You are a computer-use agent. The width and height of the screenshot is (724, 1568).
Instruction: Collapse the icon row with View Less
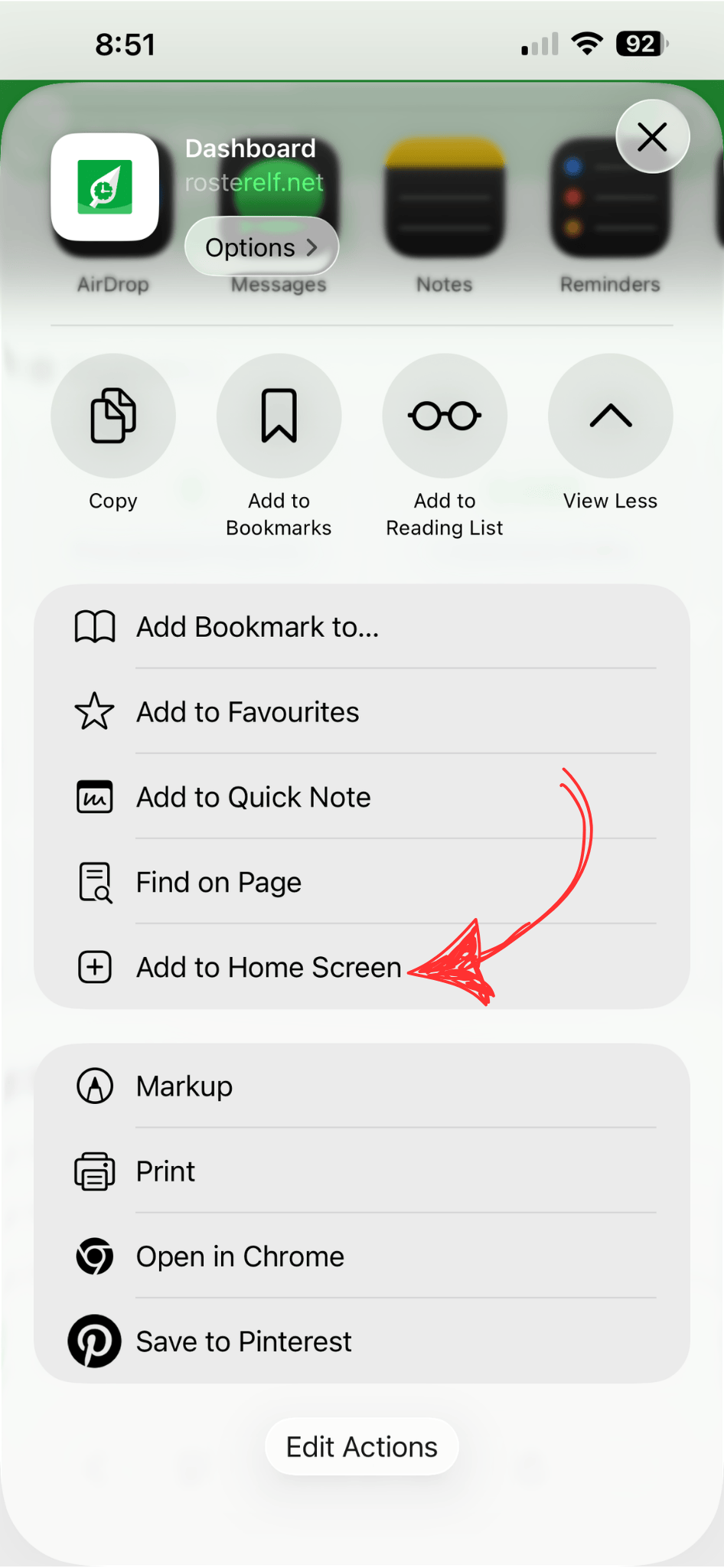(610, 416)
